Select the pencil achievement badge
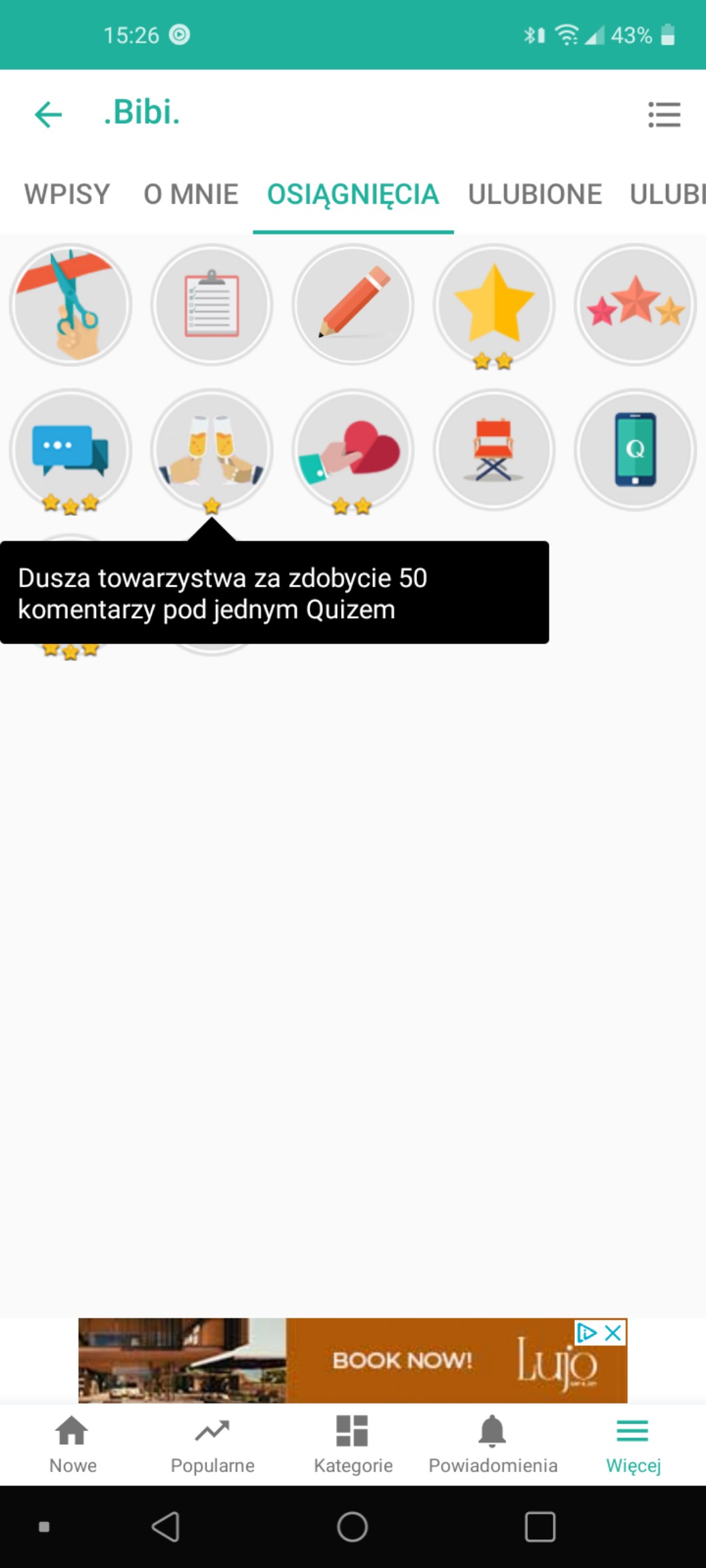The height and width of the screenshot is (1568, 706). point(353,305)
